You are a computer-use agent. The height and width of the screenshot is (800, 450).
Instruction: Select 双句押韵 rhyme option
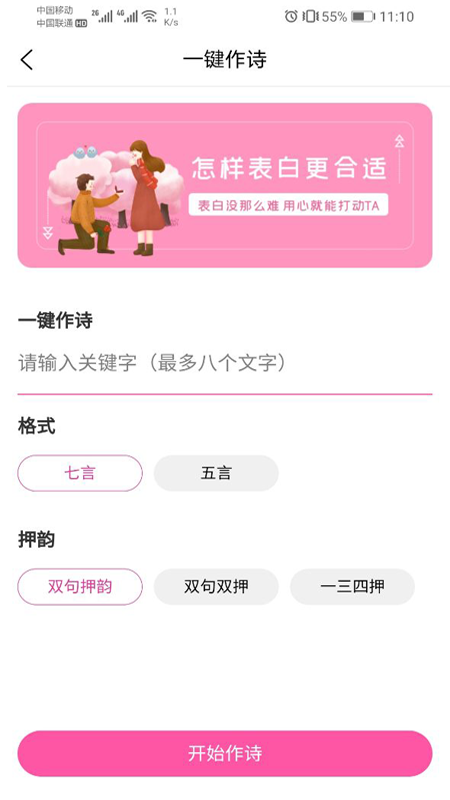tap(80, 587)
